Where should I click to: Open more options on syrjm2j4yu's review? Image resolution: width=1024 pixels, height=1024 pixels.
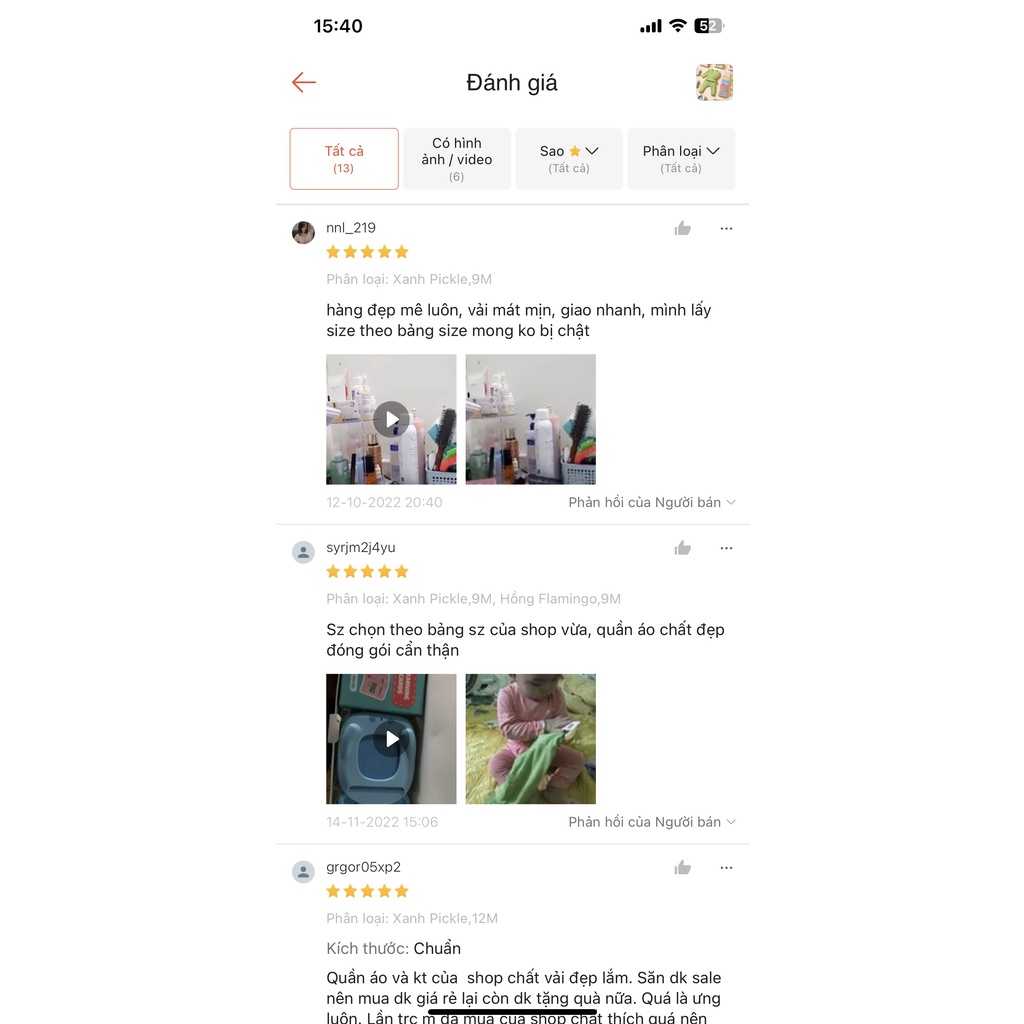[x=726, y=548]
